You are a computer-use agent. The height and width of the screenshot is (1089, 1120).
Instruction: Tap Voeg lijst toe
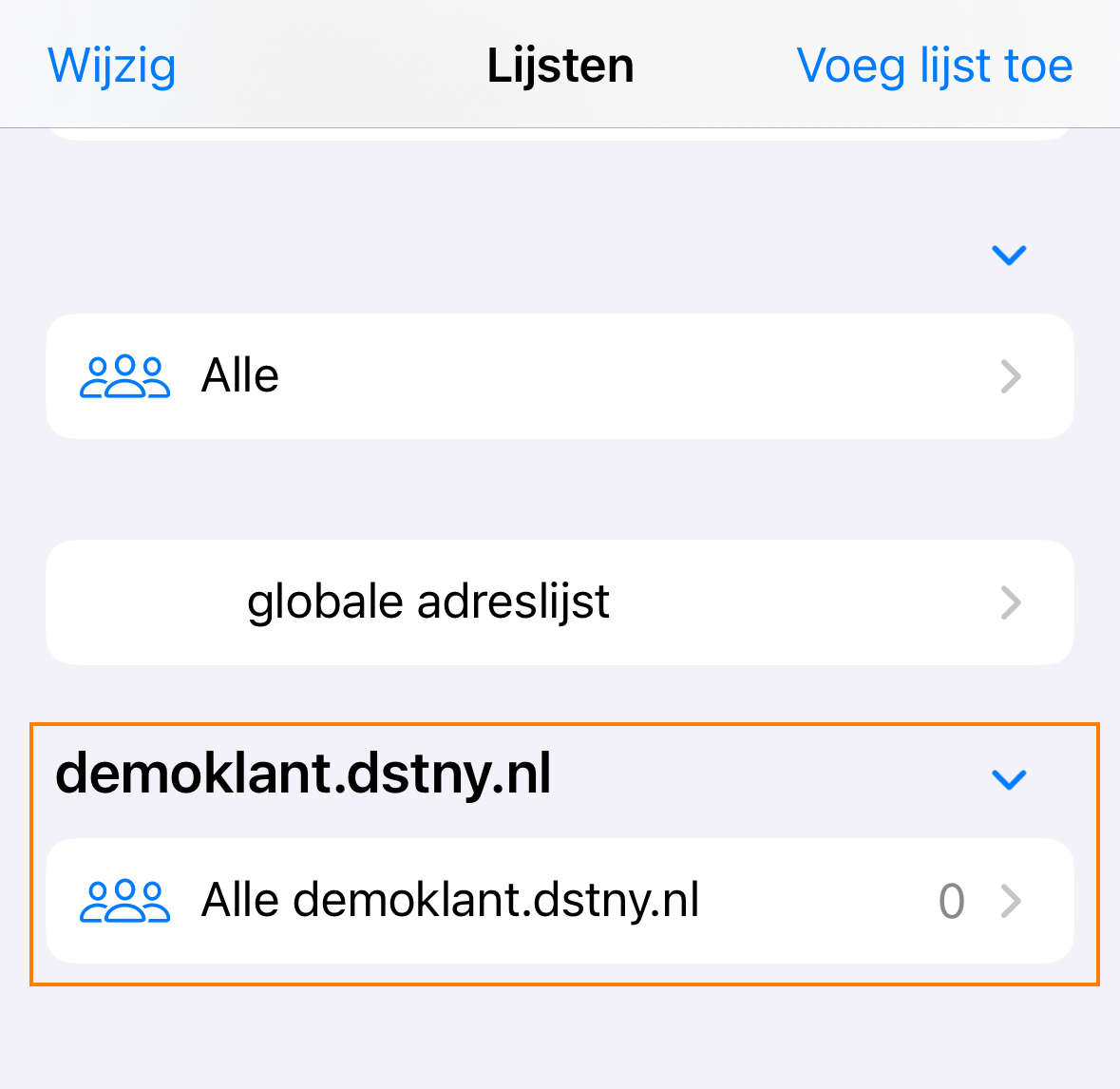(934, 66)
